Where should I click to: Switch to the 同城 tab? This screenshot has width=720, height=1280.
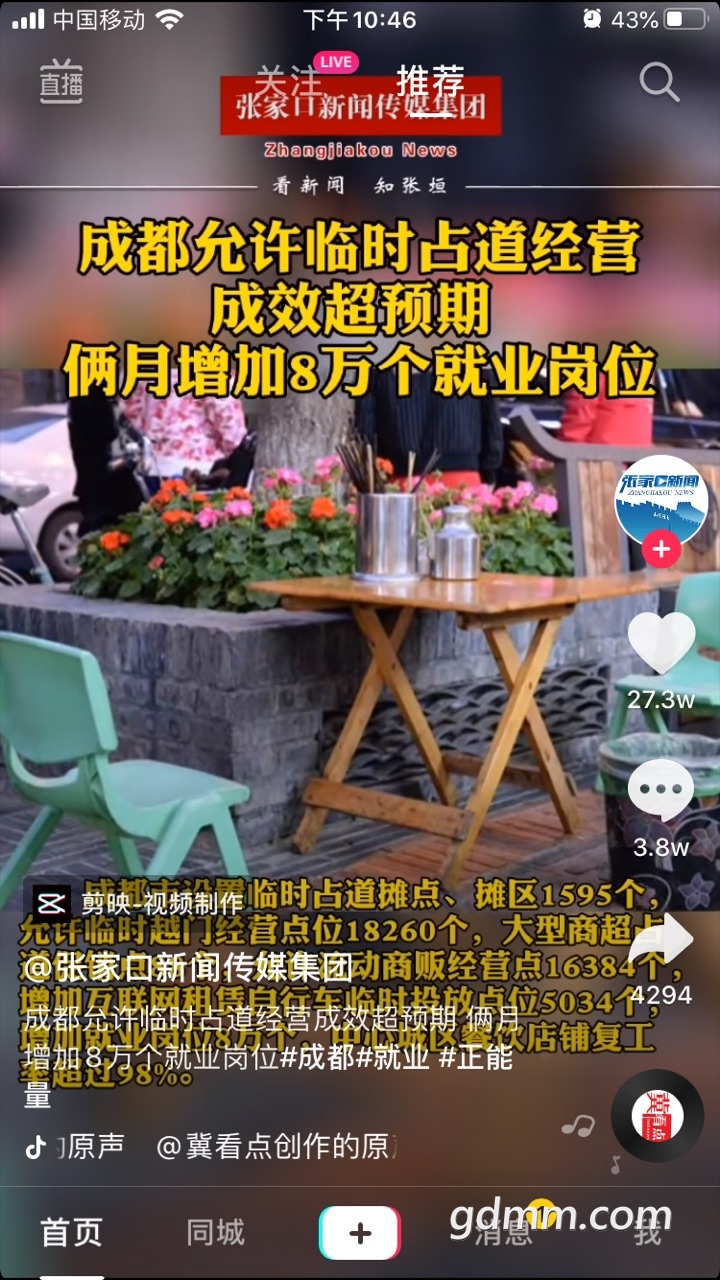point(215,1232)
